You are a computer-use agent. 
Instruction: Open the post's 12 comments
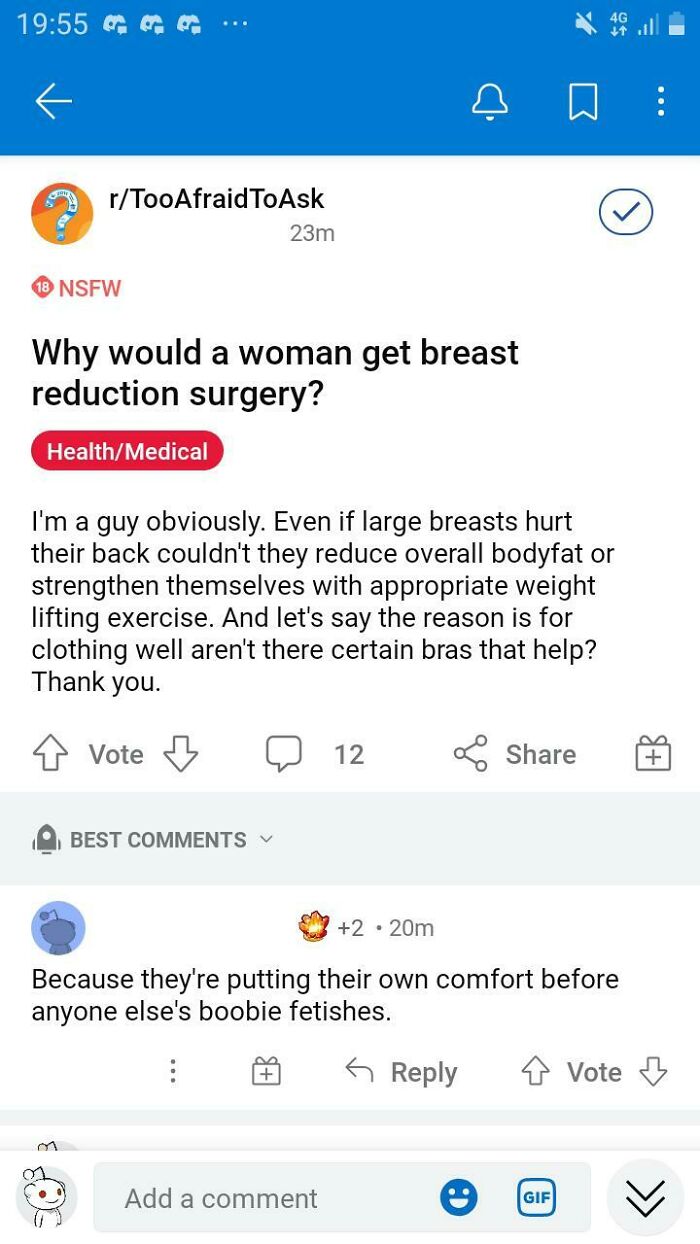[x=315, y=753]
